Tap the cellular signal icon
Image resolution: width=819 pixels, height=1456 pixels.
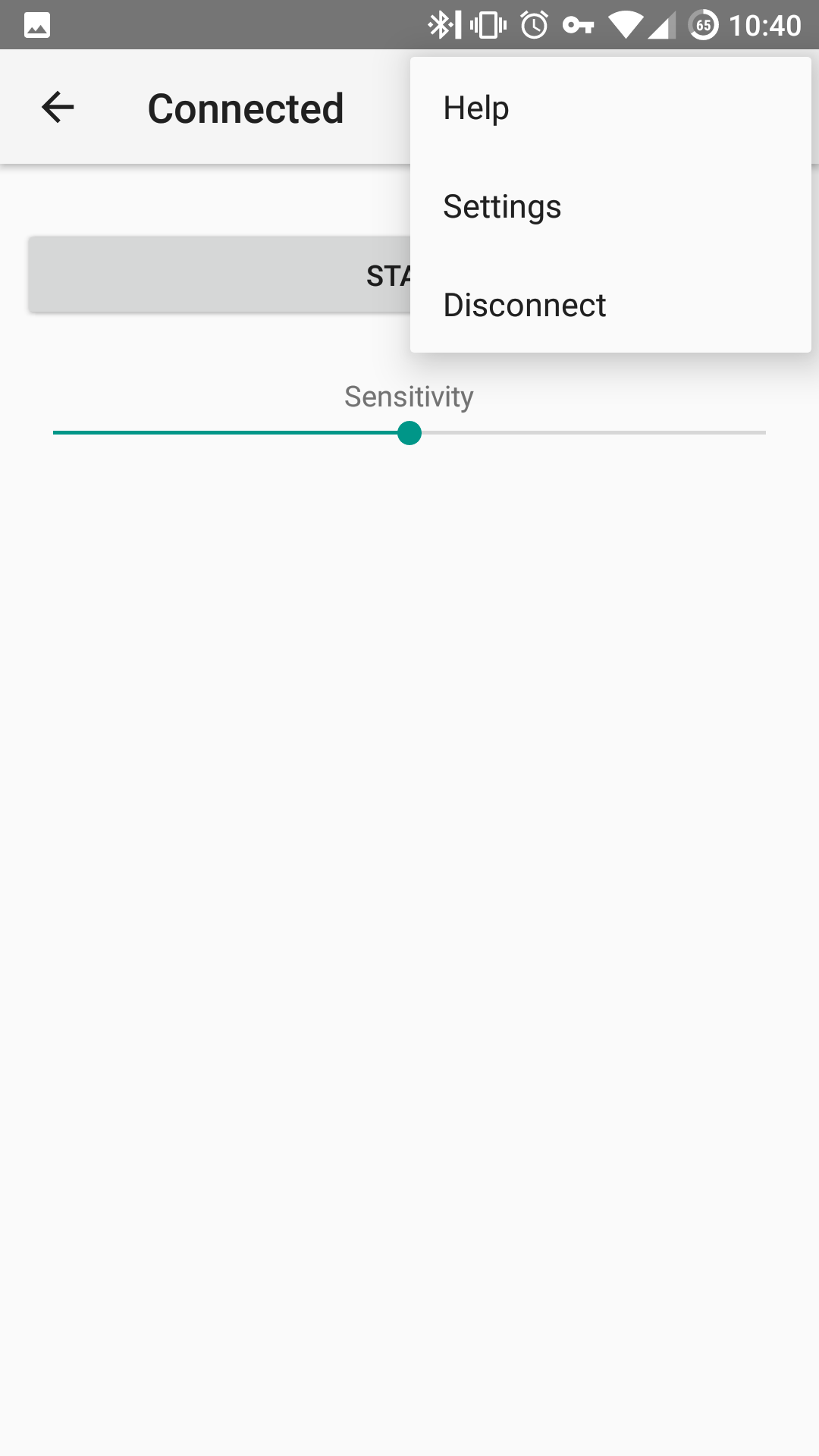664,25
